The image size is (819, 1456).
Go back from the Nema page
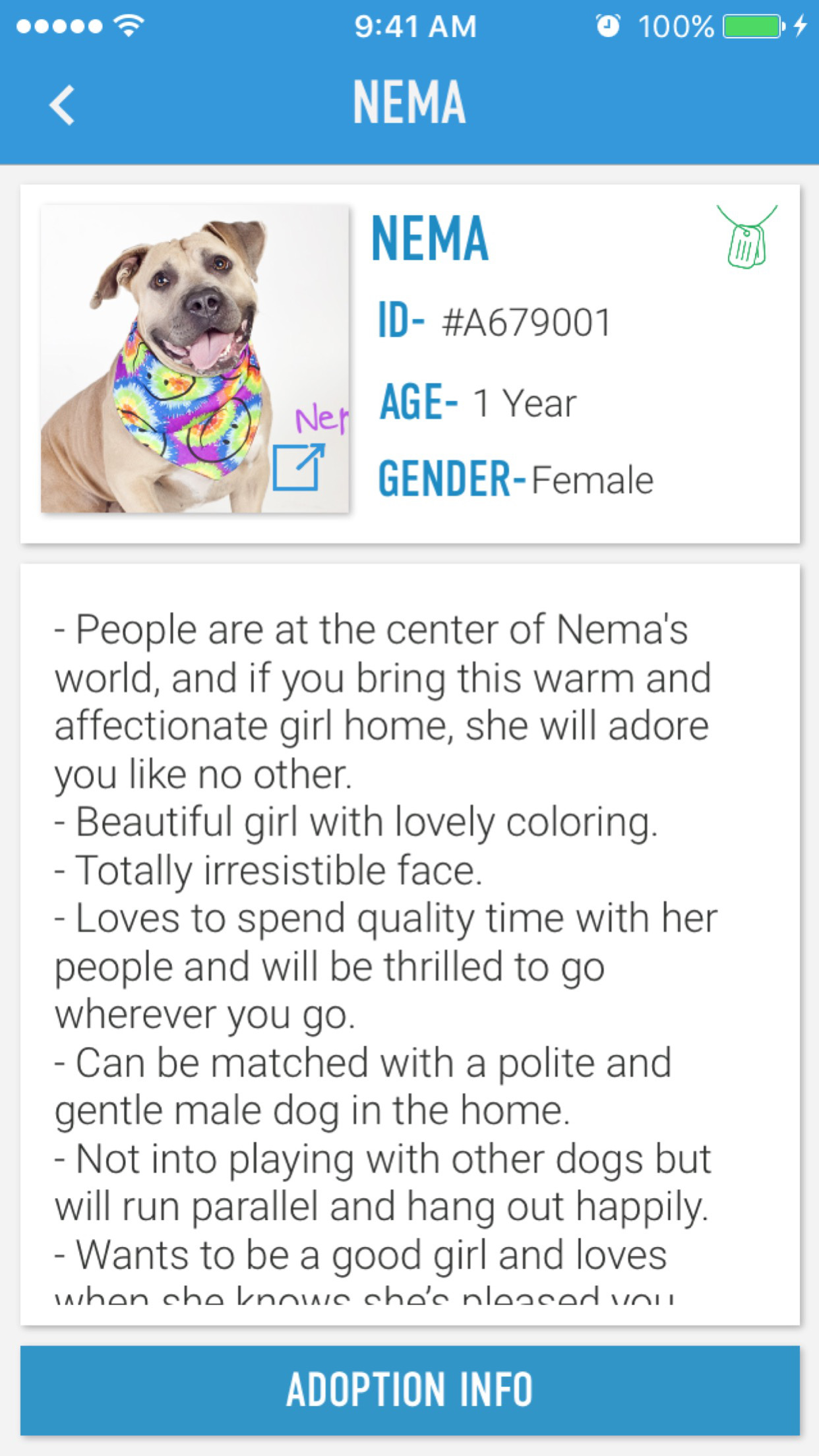click(62, 105)
